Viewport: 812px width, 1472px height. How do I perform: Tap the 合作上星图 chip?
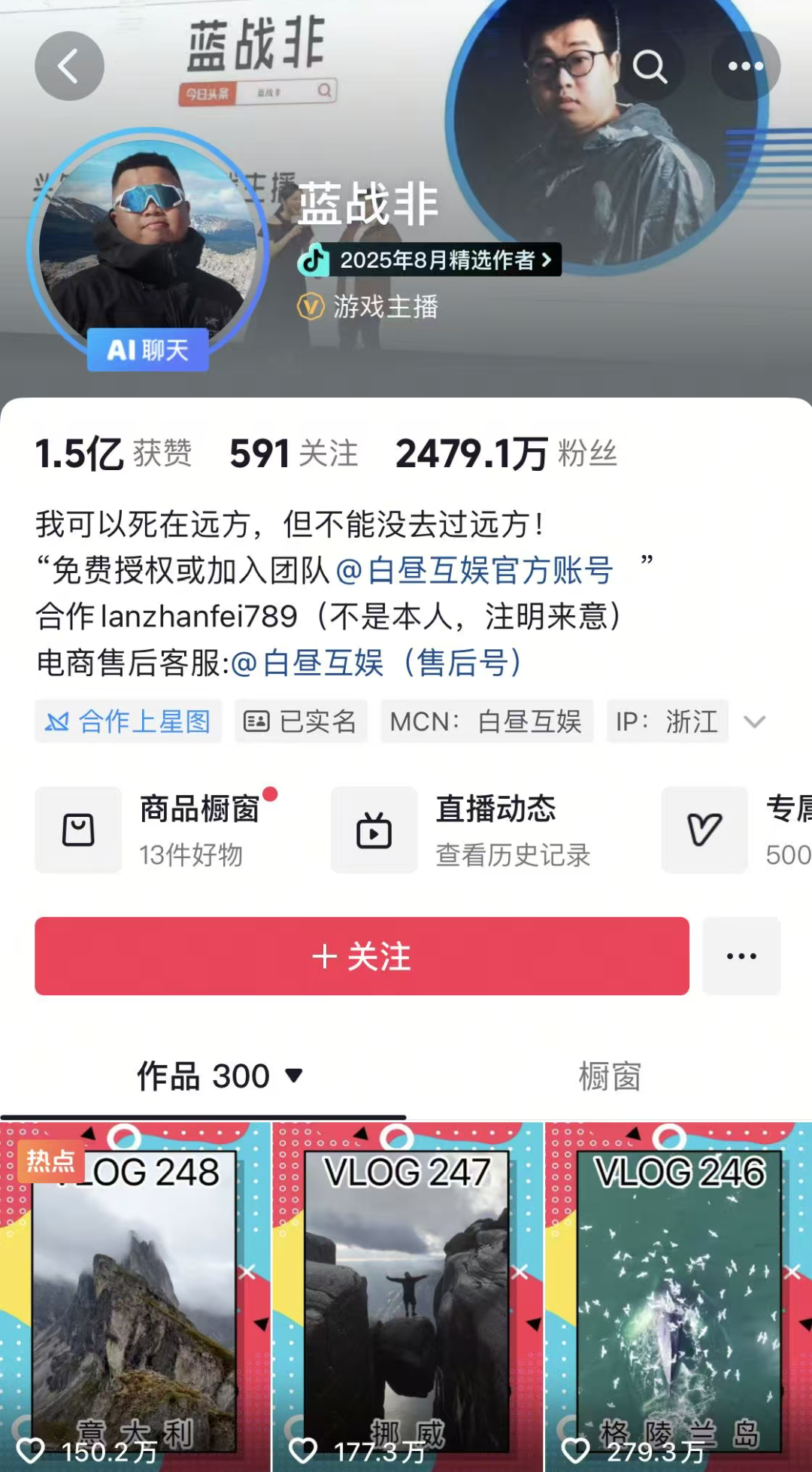(x=128, y=721)
